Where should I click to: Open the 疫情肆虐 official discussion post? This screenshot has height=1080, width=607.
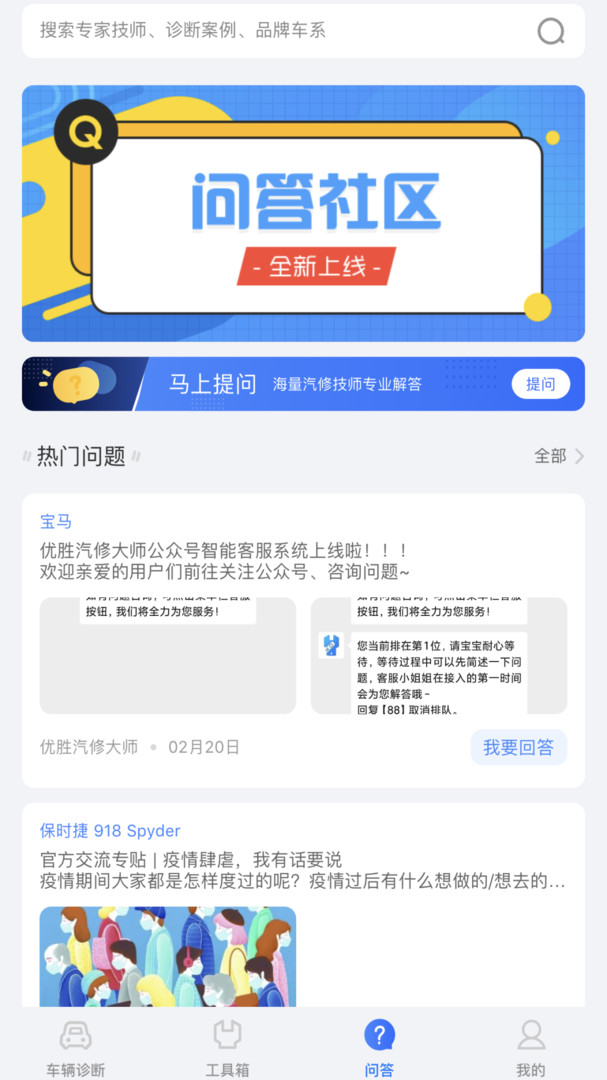tap(303, 871)
